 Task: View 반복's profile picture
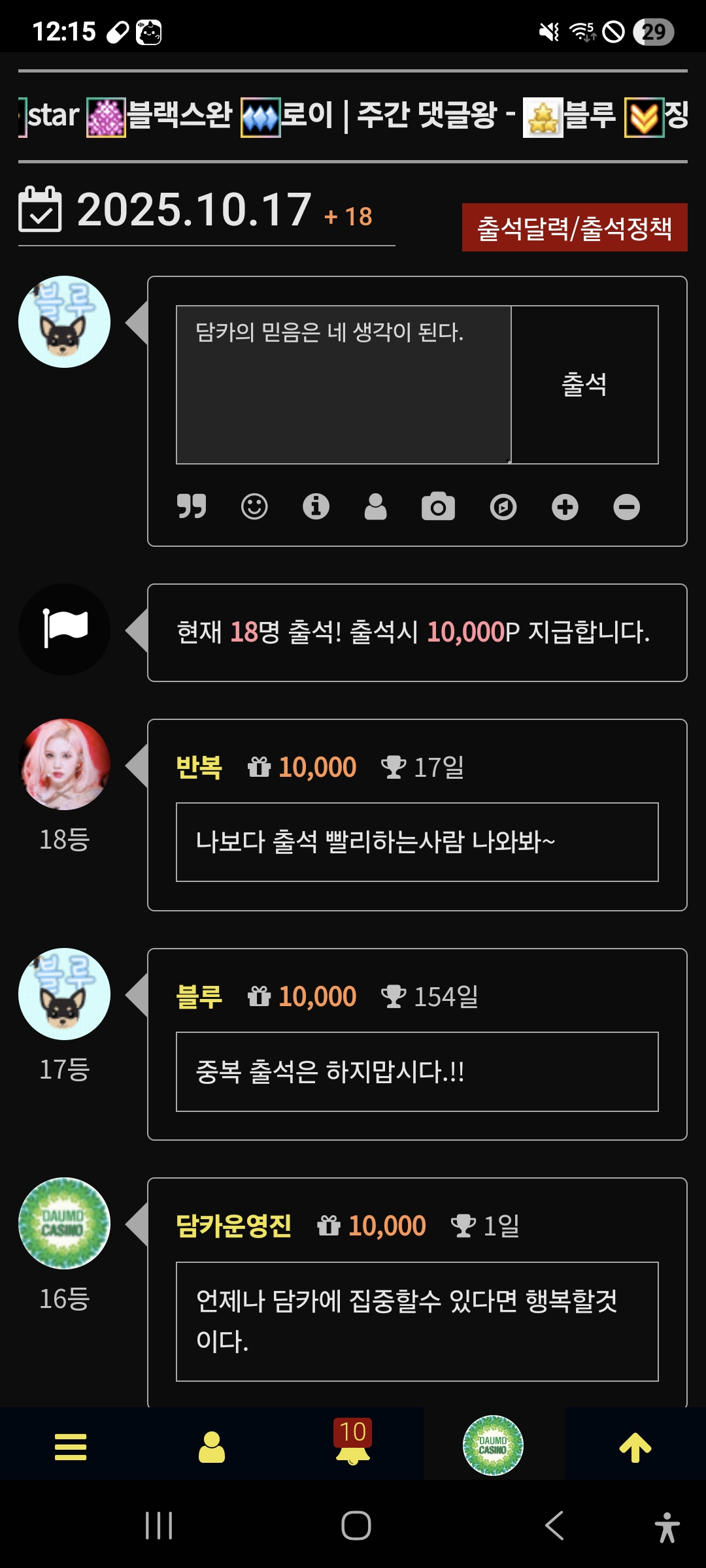[x=64, y=764]
